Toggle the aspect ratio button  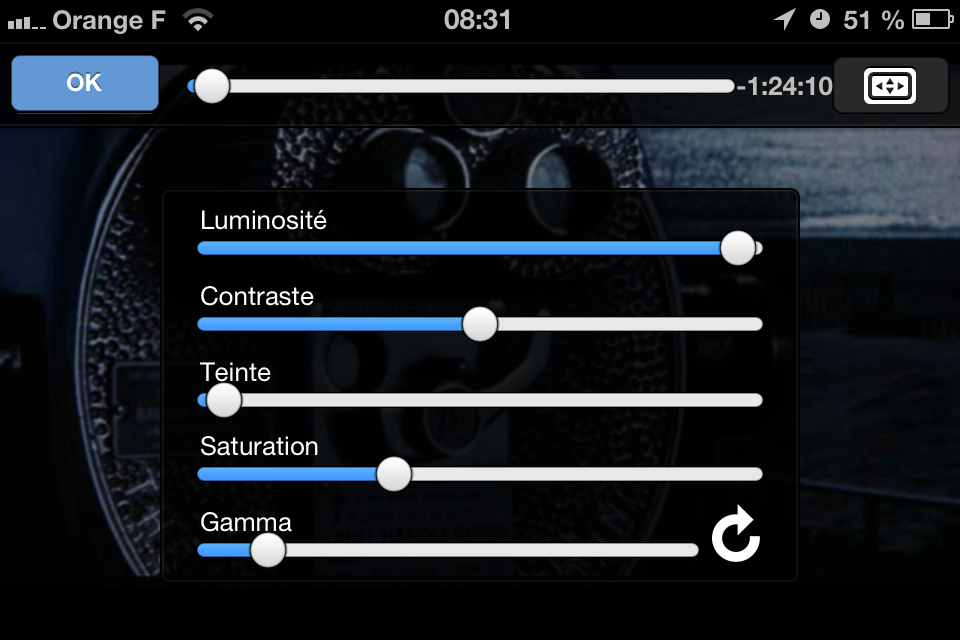pos(890,86)
